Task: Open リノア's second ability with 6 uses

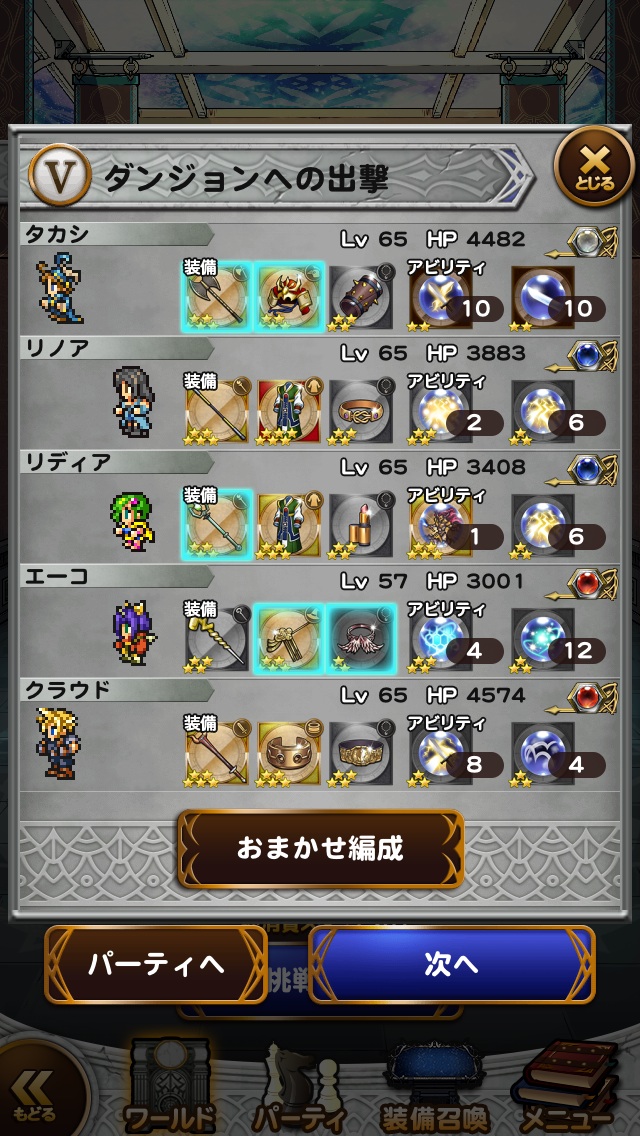Action: coord(546,411)
